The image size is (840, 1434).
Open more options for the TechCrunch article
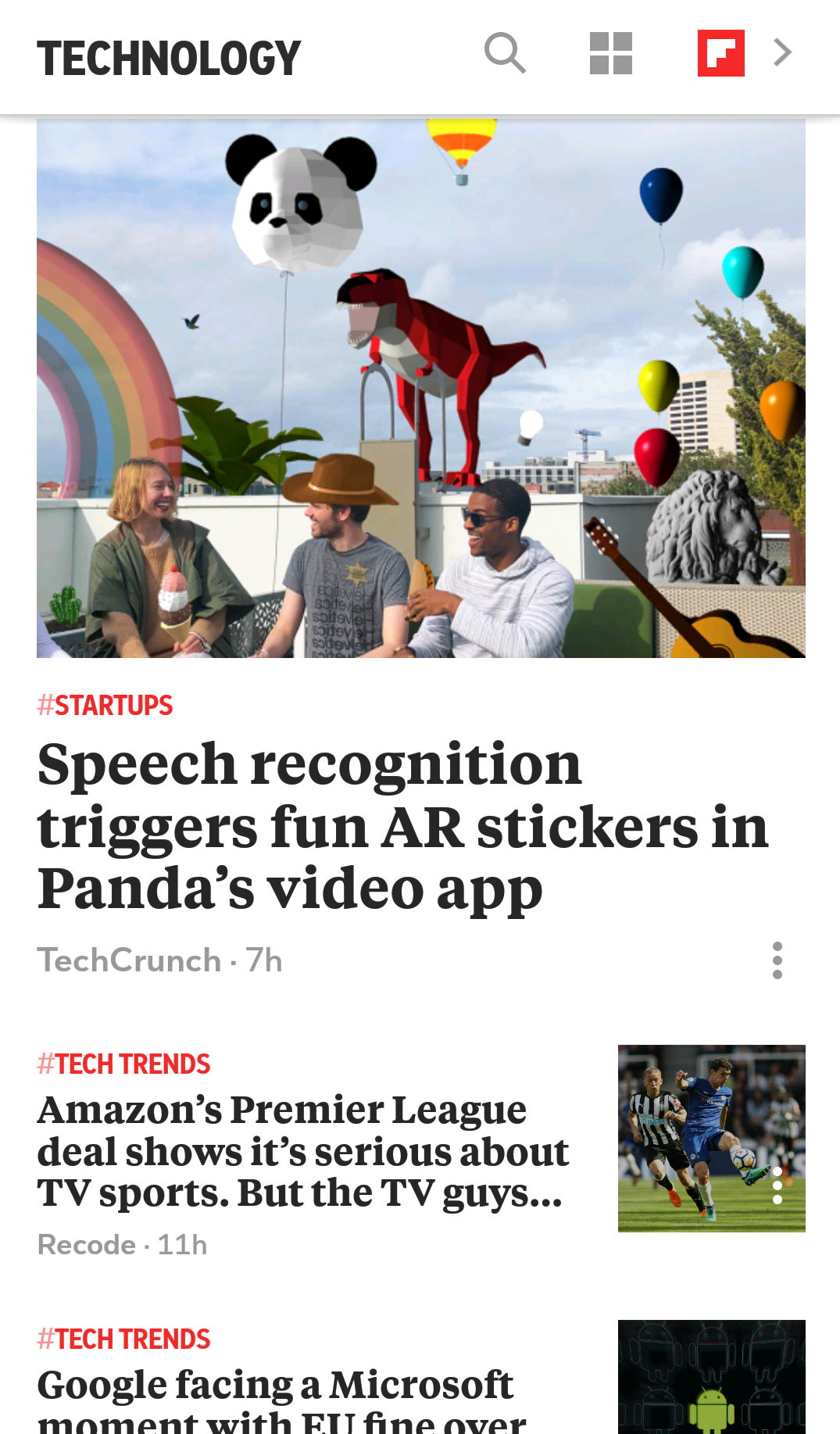pyautogui.click(x=777, y=960)
